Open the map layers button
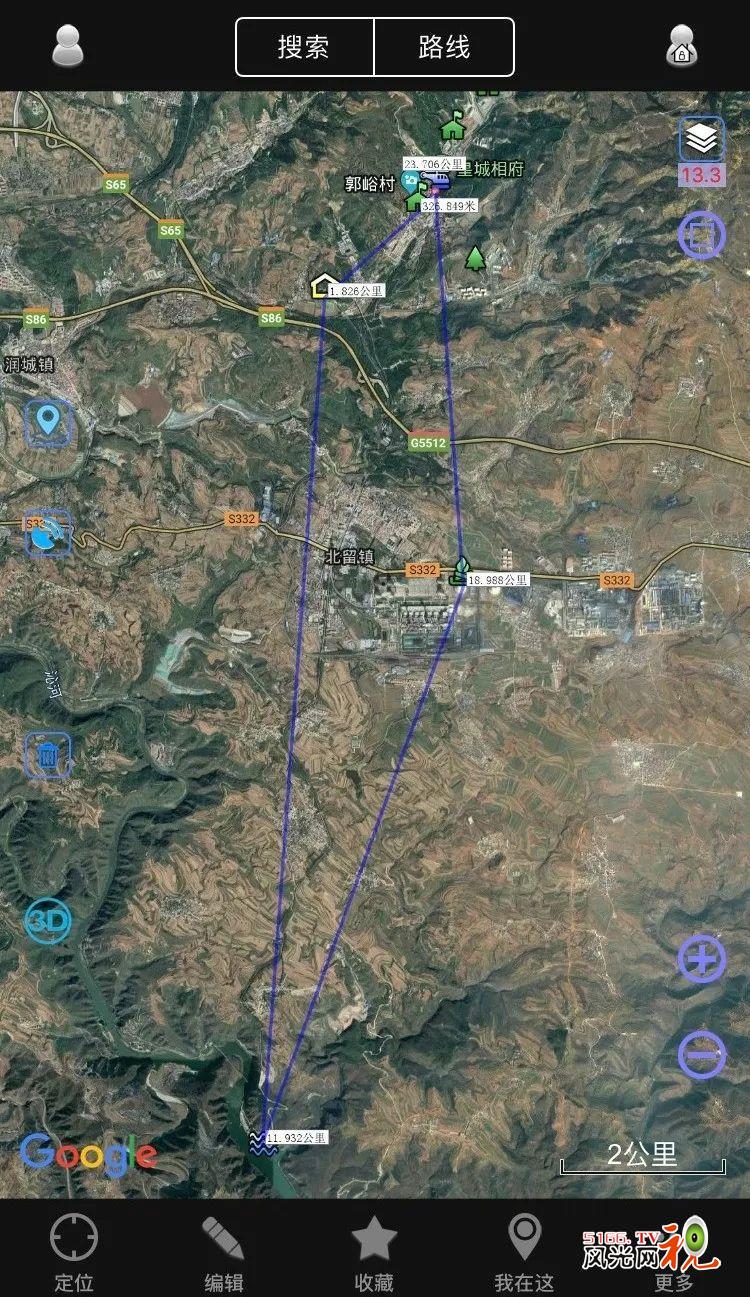The width and height of the screenshot is (750, 1297). tap(701, 139)
